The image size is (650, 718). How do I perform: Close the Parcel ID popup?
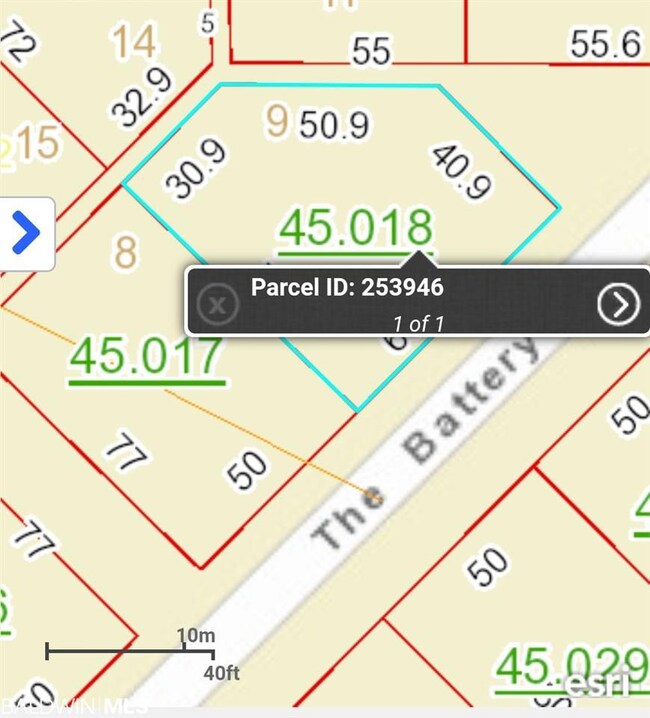coord(217,303)
